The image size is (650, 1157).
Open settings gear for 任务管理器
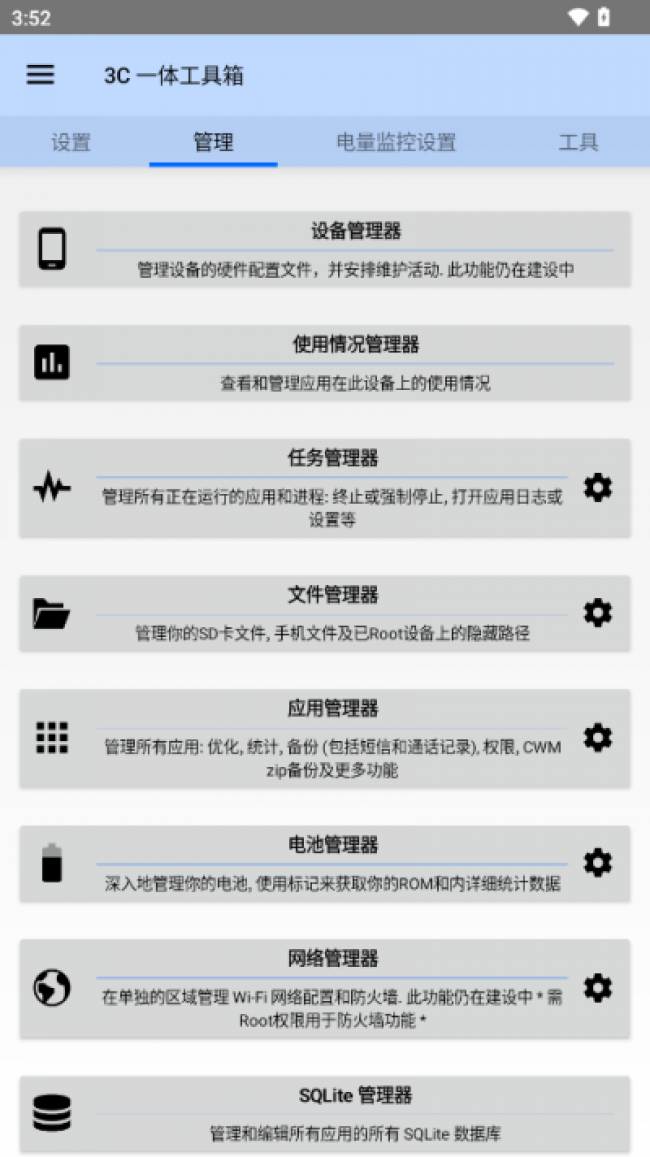point(598,488)
